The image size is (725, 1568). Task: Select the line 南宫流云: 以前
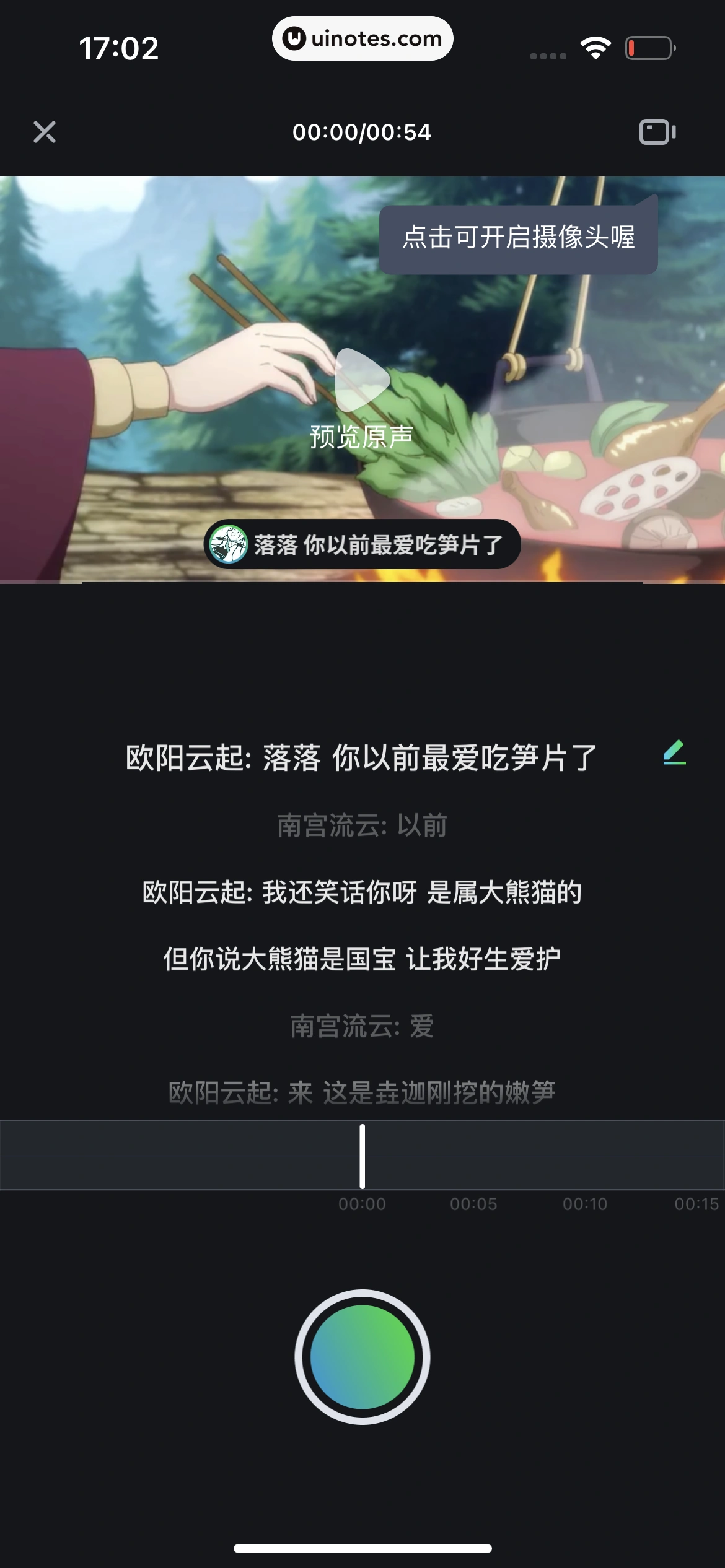click(x=362, y=825)
